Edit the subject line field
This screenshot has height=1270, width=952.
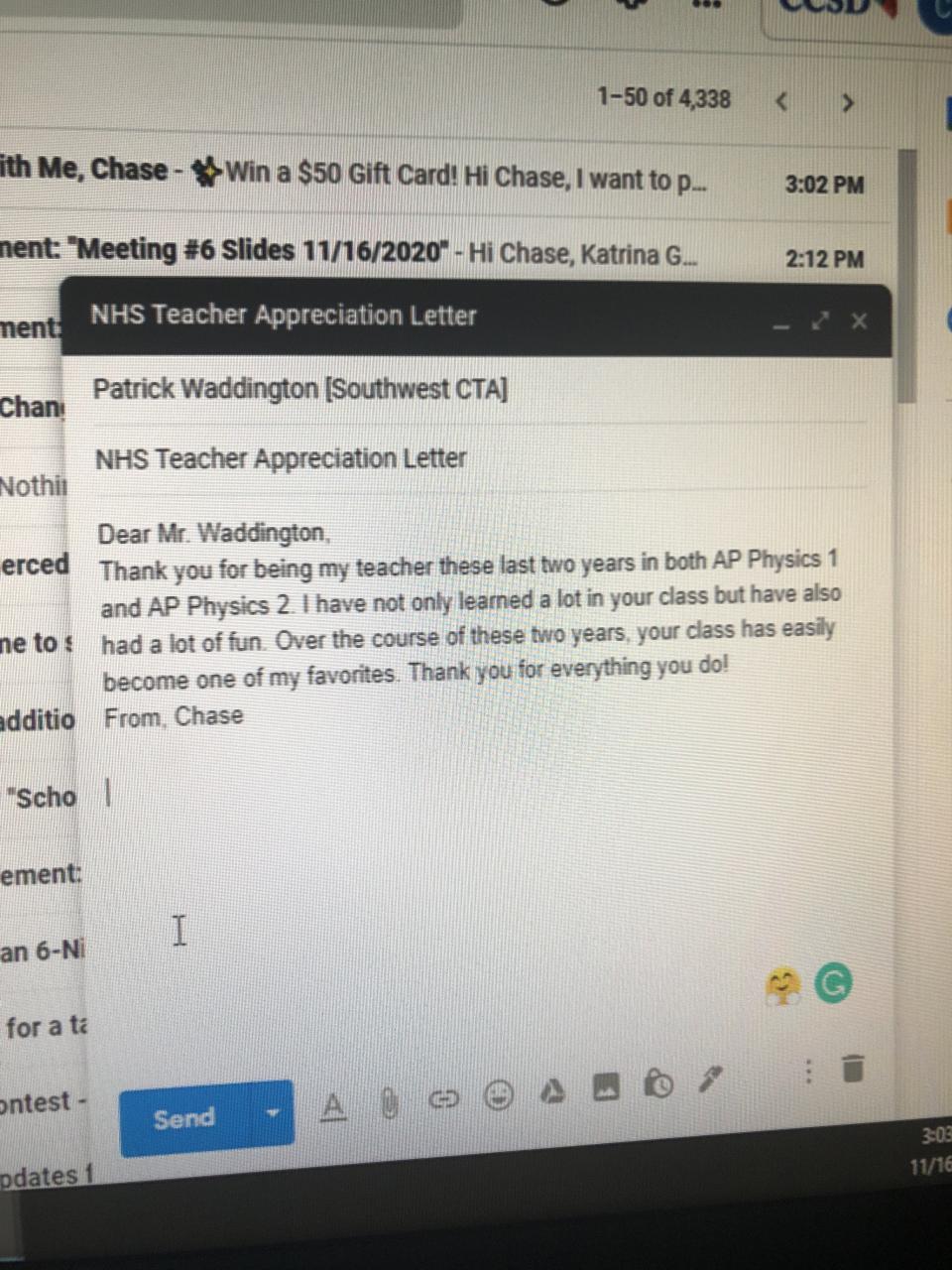point(281,459)
